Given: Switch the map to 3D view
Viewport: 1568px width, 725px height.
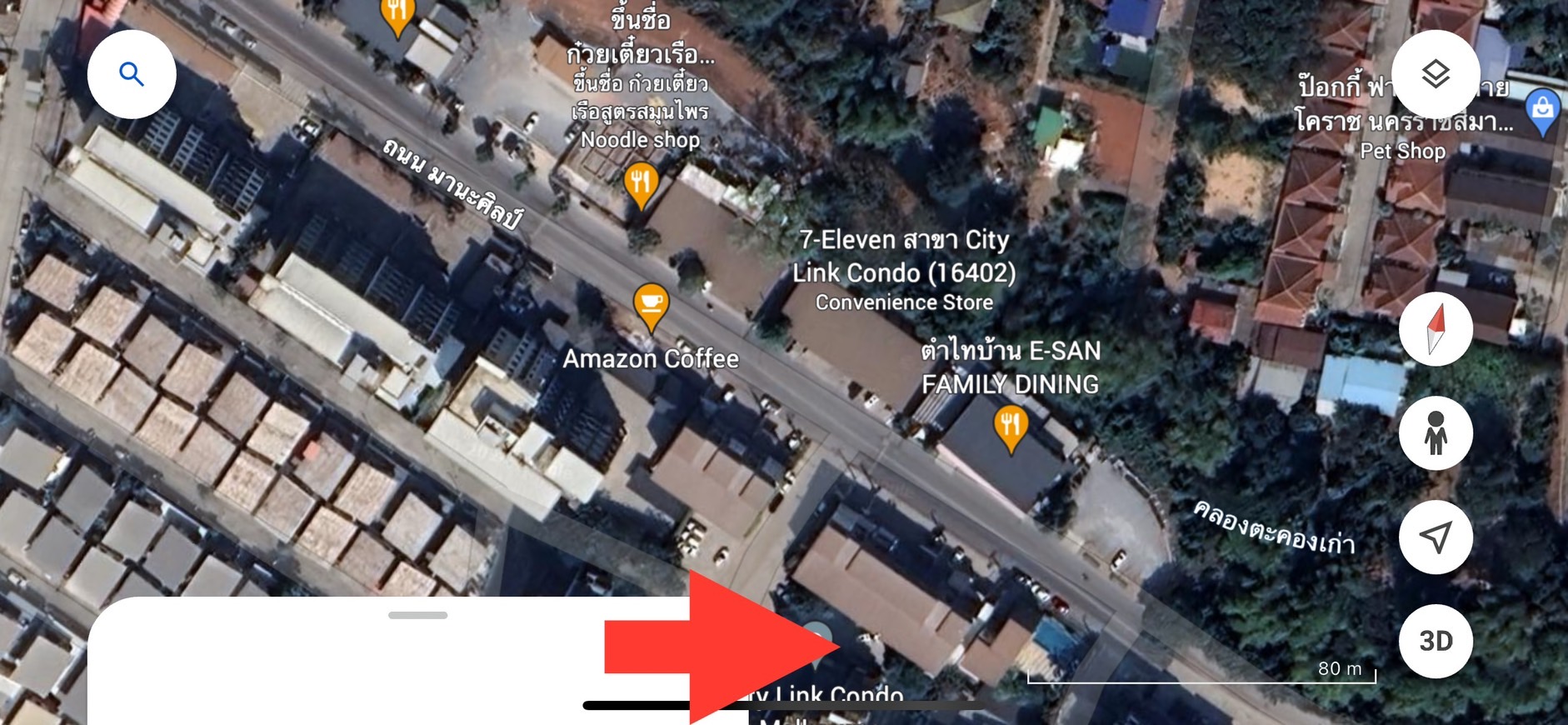Looking at the screenshot, I should [x=1436, y=641].
